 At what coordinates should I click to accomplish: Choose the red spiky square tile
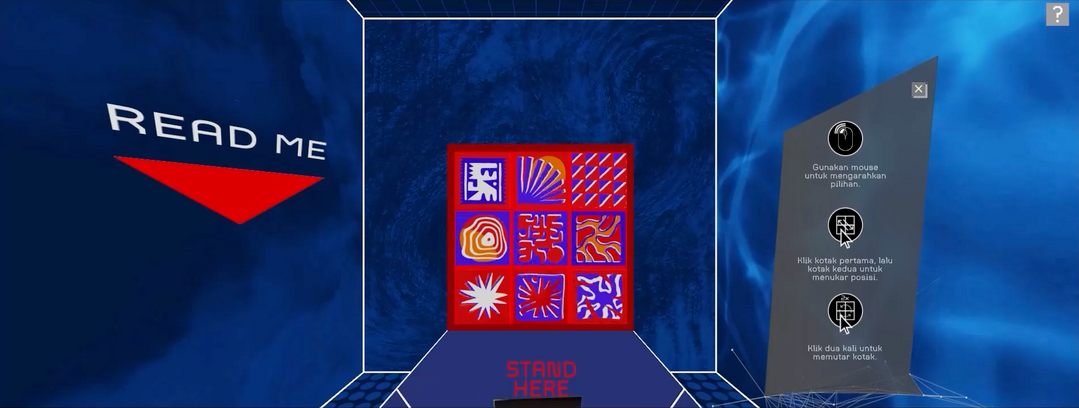(x=541, y=298)
